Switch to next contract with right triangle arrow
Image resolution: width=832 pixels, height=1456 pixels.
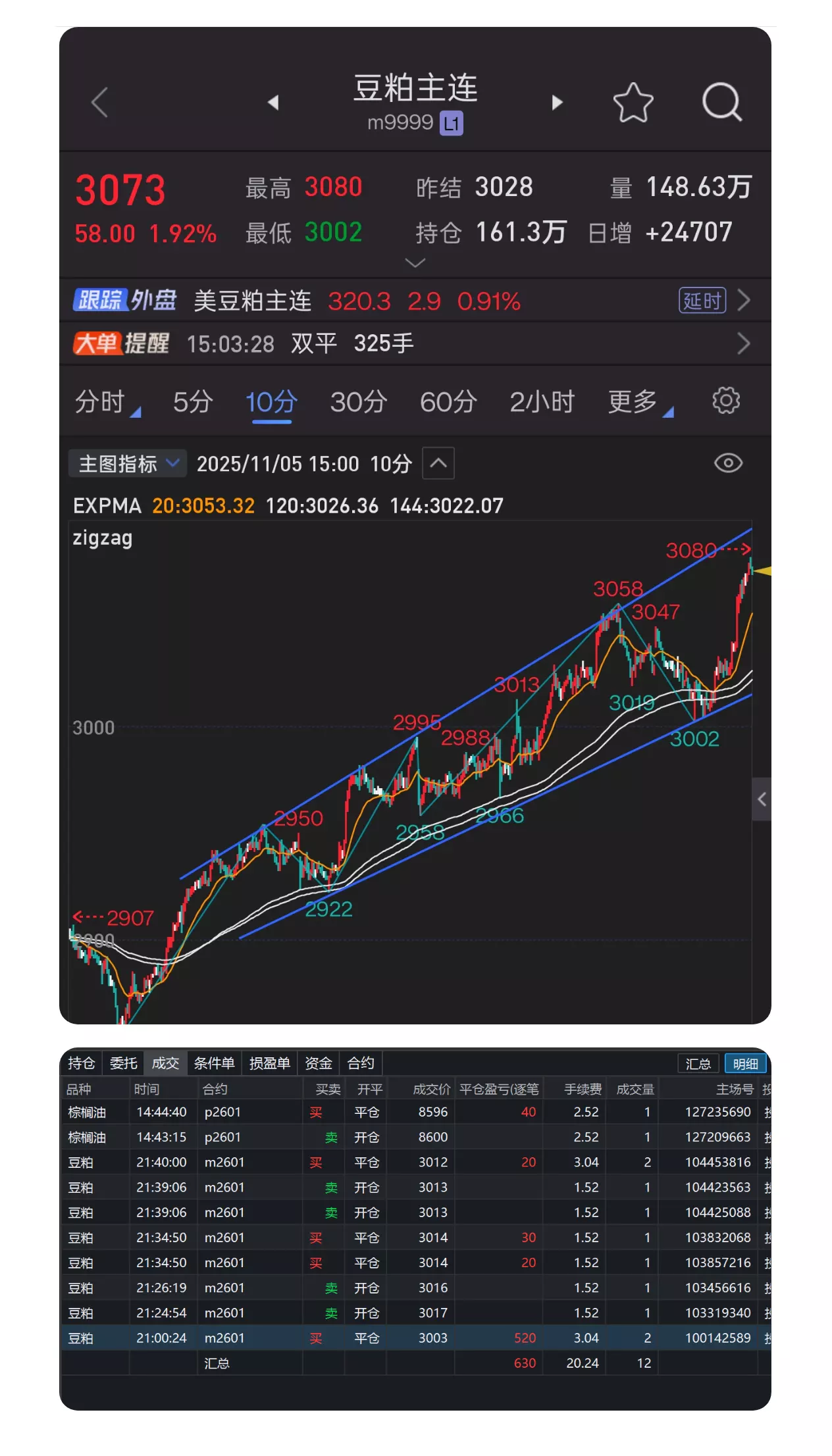pos(557,103)
